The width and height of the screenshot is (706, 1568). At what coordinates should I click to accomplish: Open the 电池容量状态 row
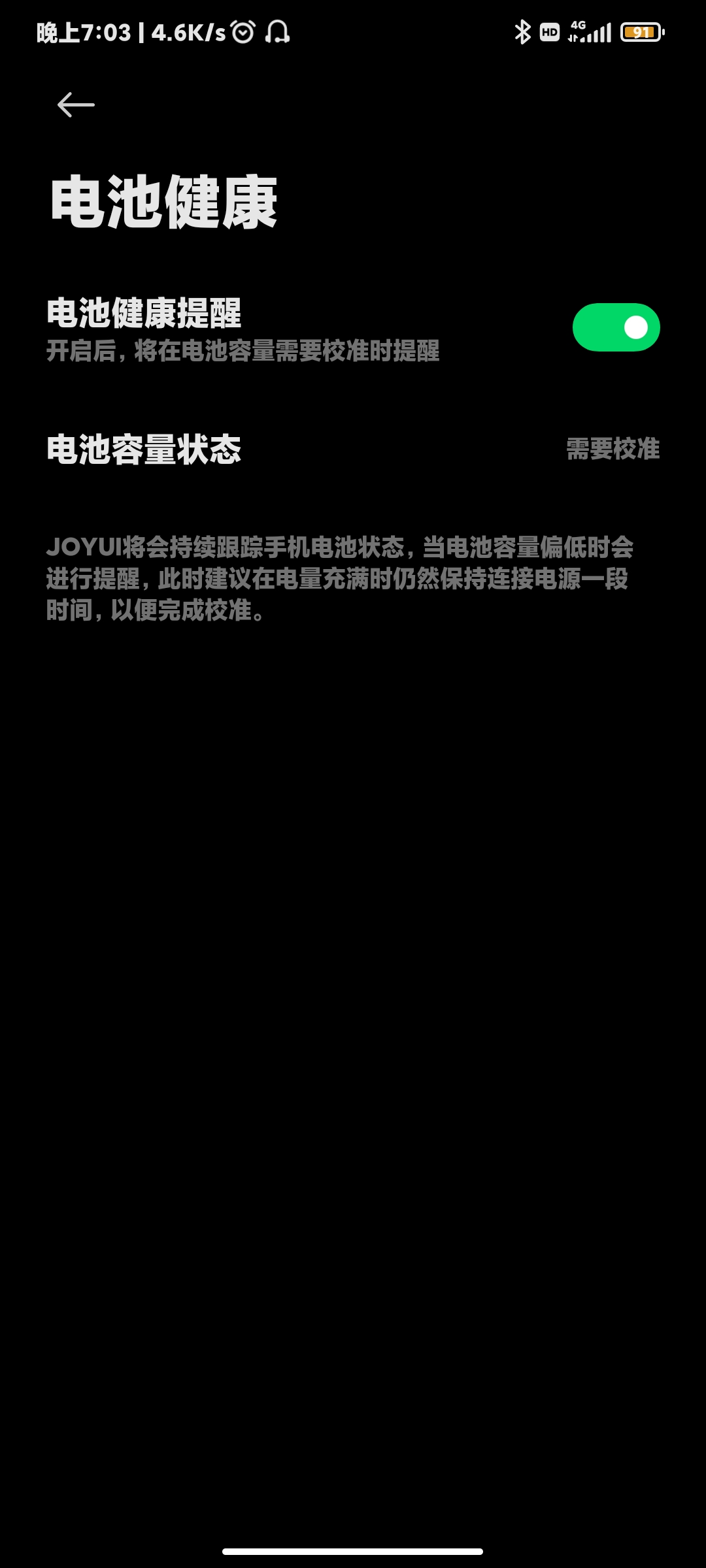(353, 449)
